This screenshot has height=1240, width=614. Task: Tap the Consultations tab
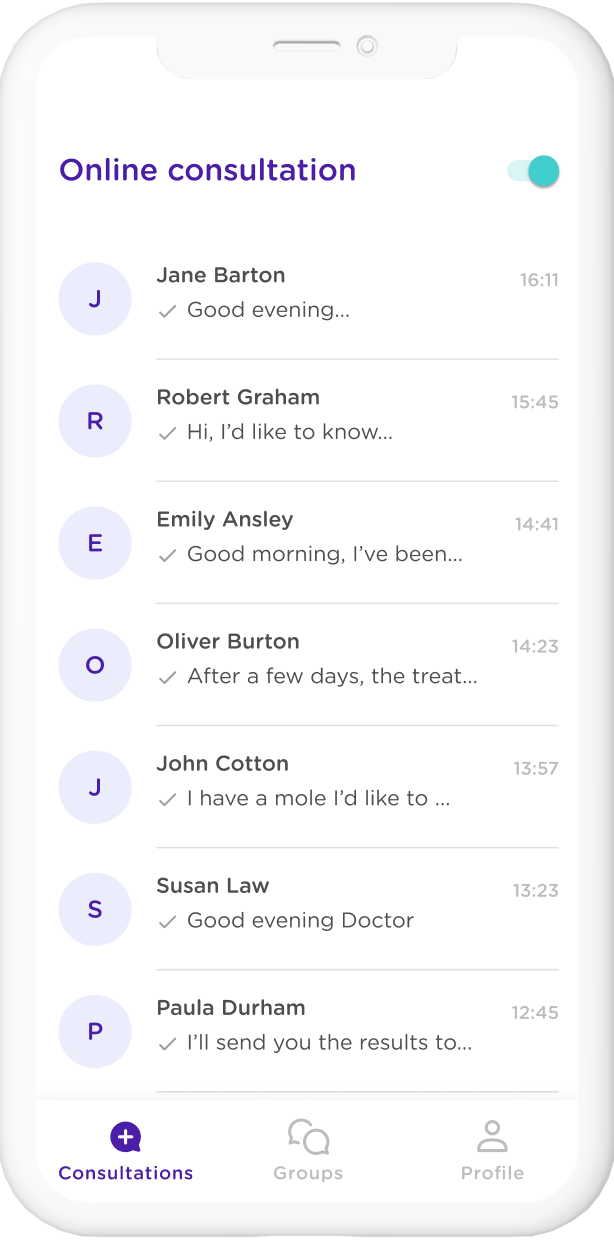pos(126,1151)
